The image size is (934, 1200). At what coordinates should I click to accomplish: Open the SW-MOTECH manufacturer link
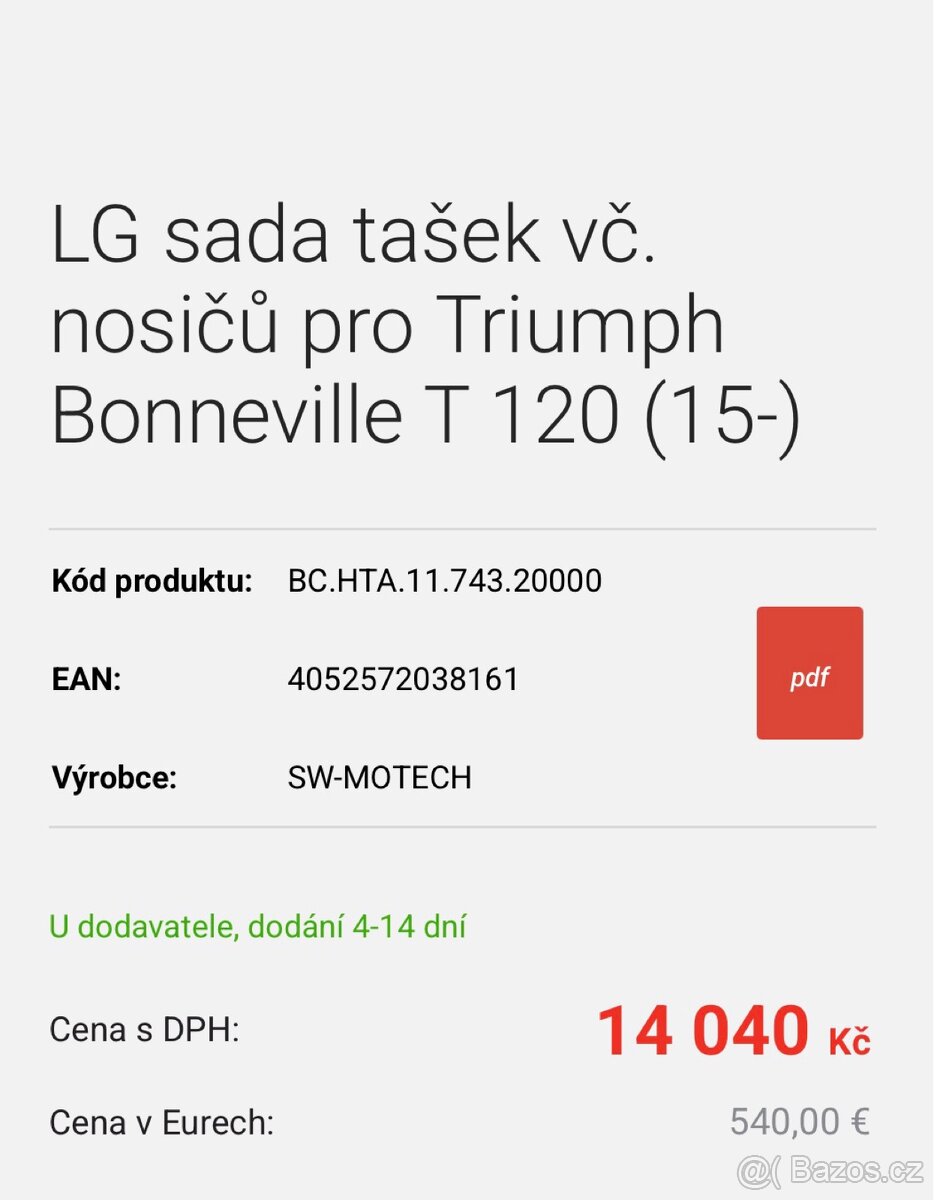(380, 778)
